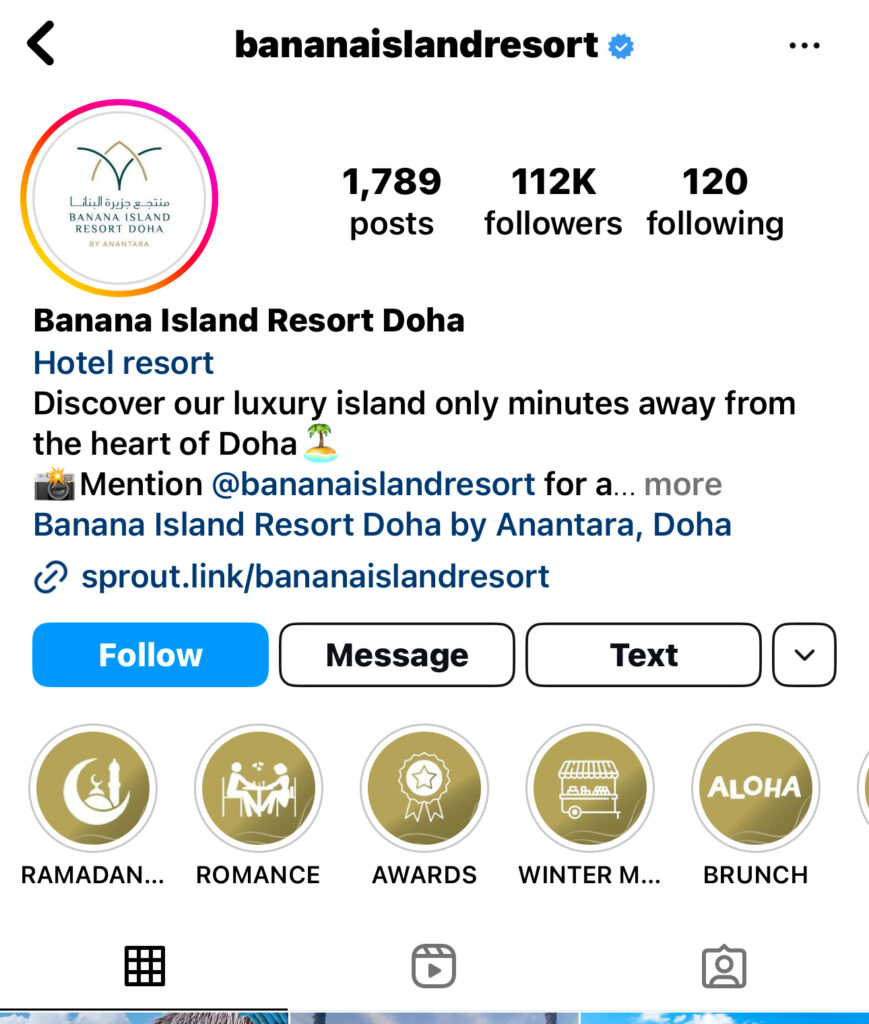Go back using the back arrow
The image size is (869, 1024).
[40, 45]
